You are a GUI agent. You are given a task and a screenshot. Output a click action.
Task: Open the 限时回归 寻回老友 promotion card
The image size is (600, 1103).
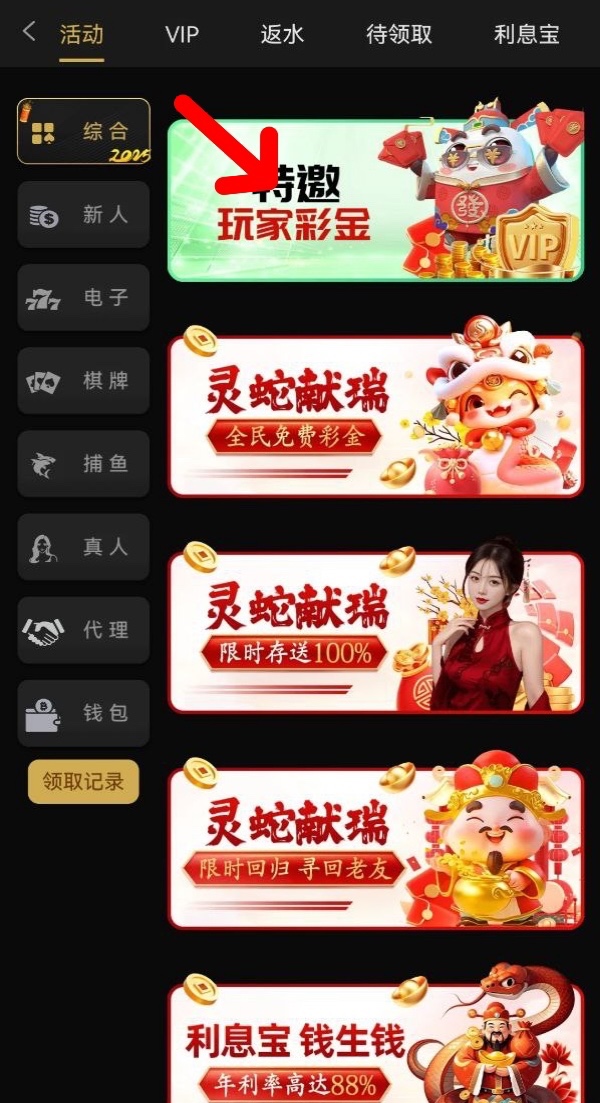click(x=374, y=848)
